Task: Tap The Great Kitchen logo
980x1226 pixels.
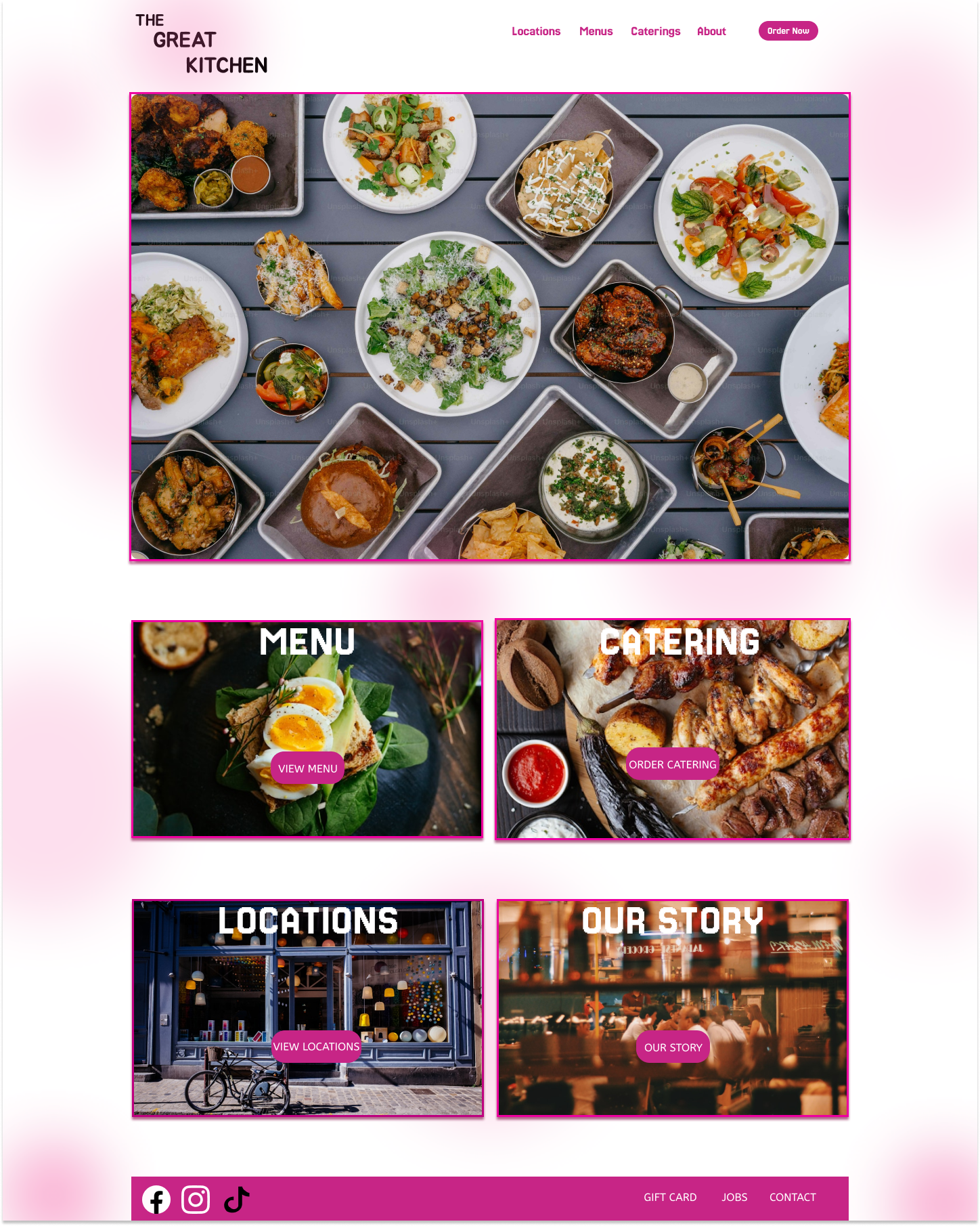Action: point(201,44)
